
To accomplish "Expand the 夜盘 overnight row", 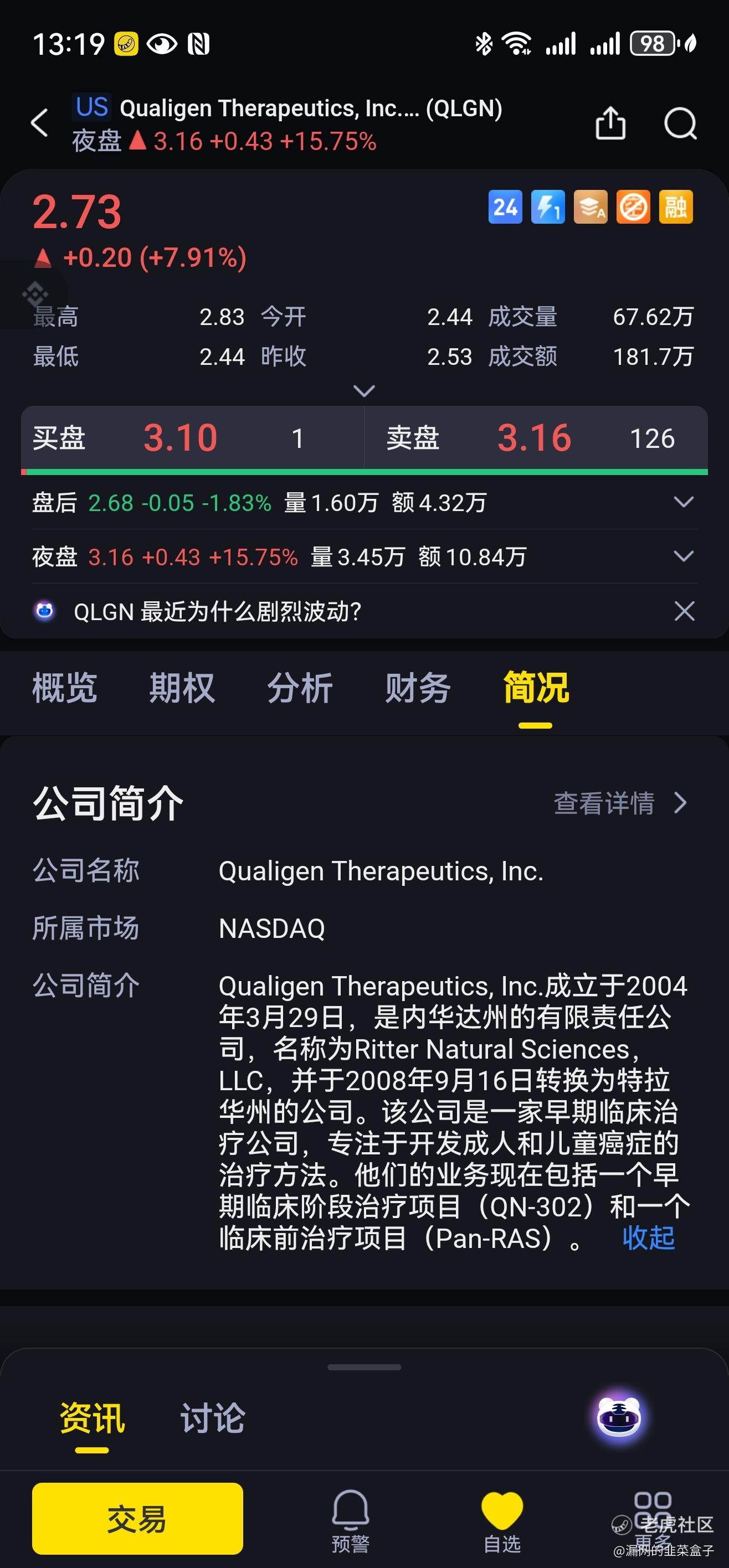I will click(x=684, y=556).
